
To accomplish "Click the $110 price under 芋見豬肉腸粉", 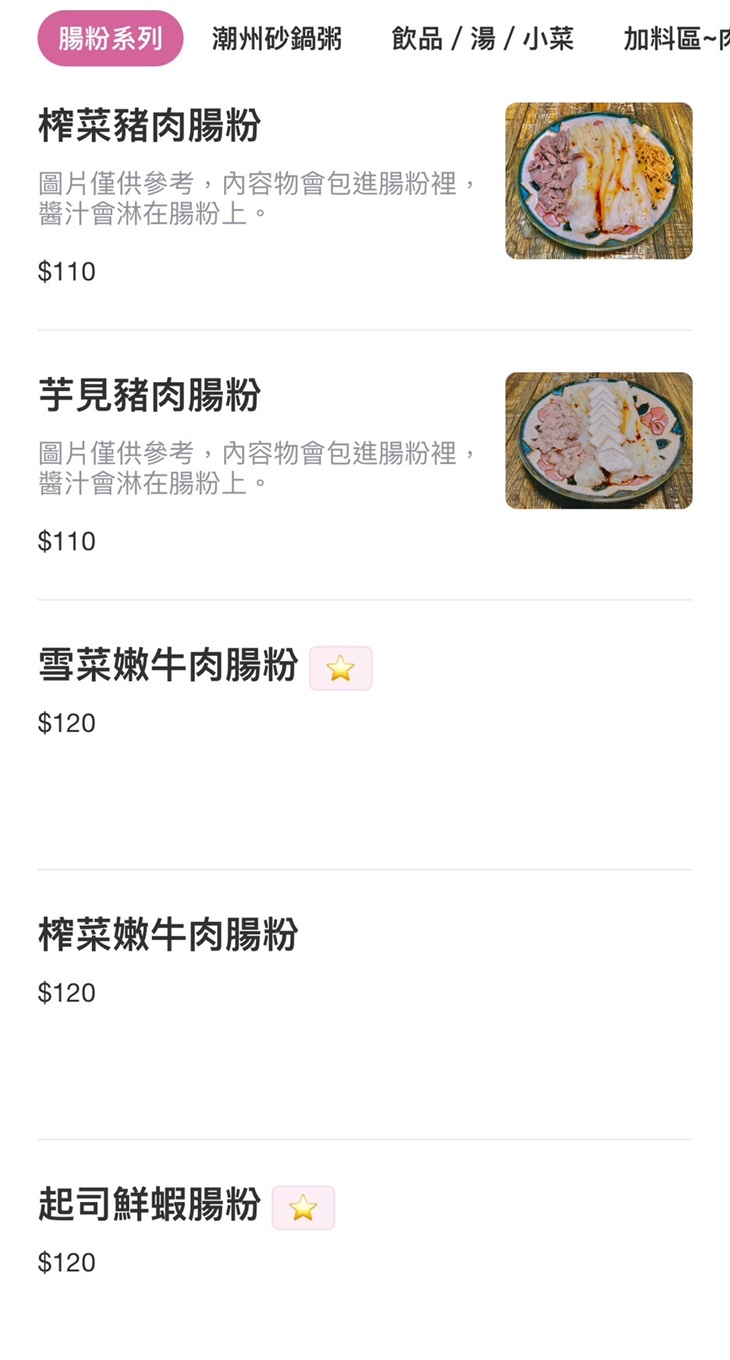I will (66, 541).
